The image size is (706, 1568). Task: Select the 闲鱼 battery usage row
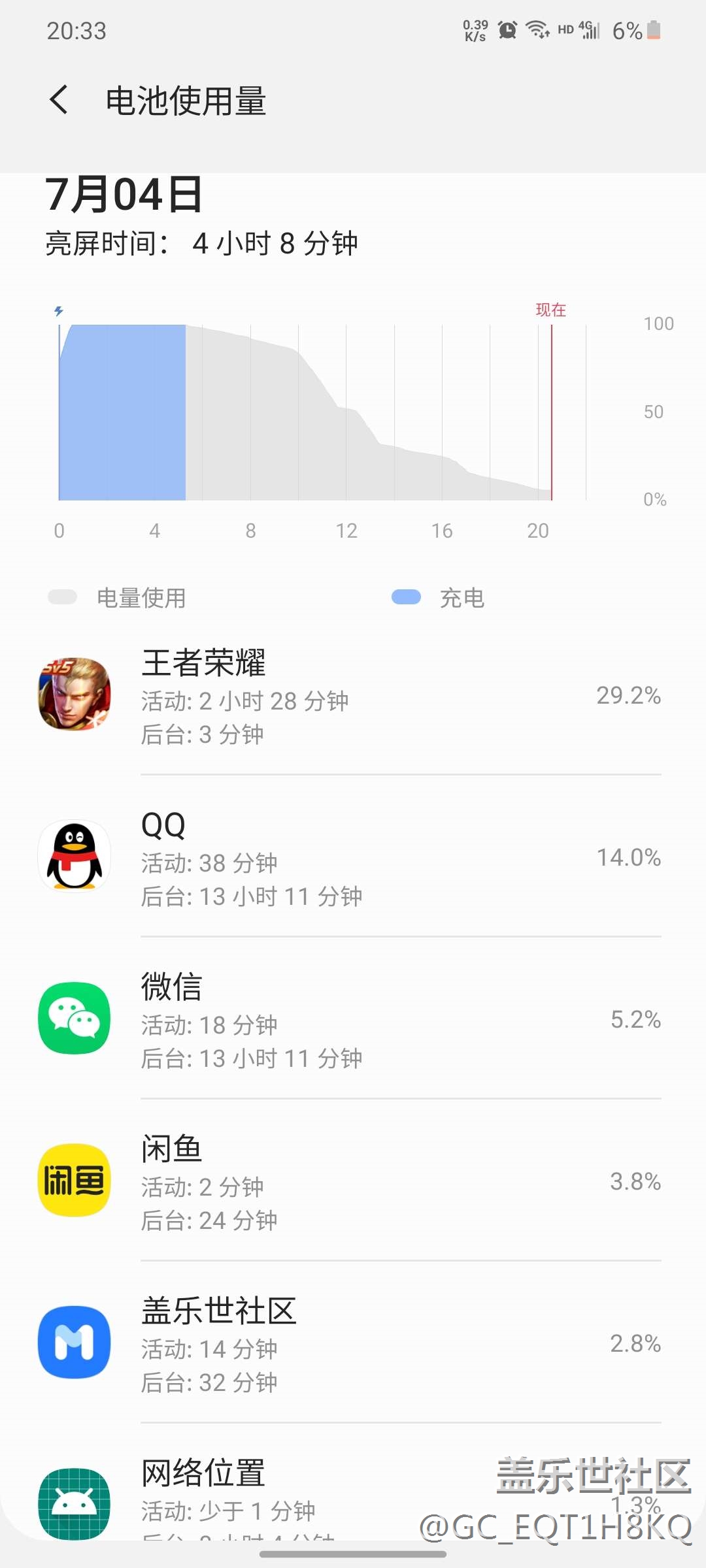pyautogui.click(x=353, y=1181)
